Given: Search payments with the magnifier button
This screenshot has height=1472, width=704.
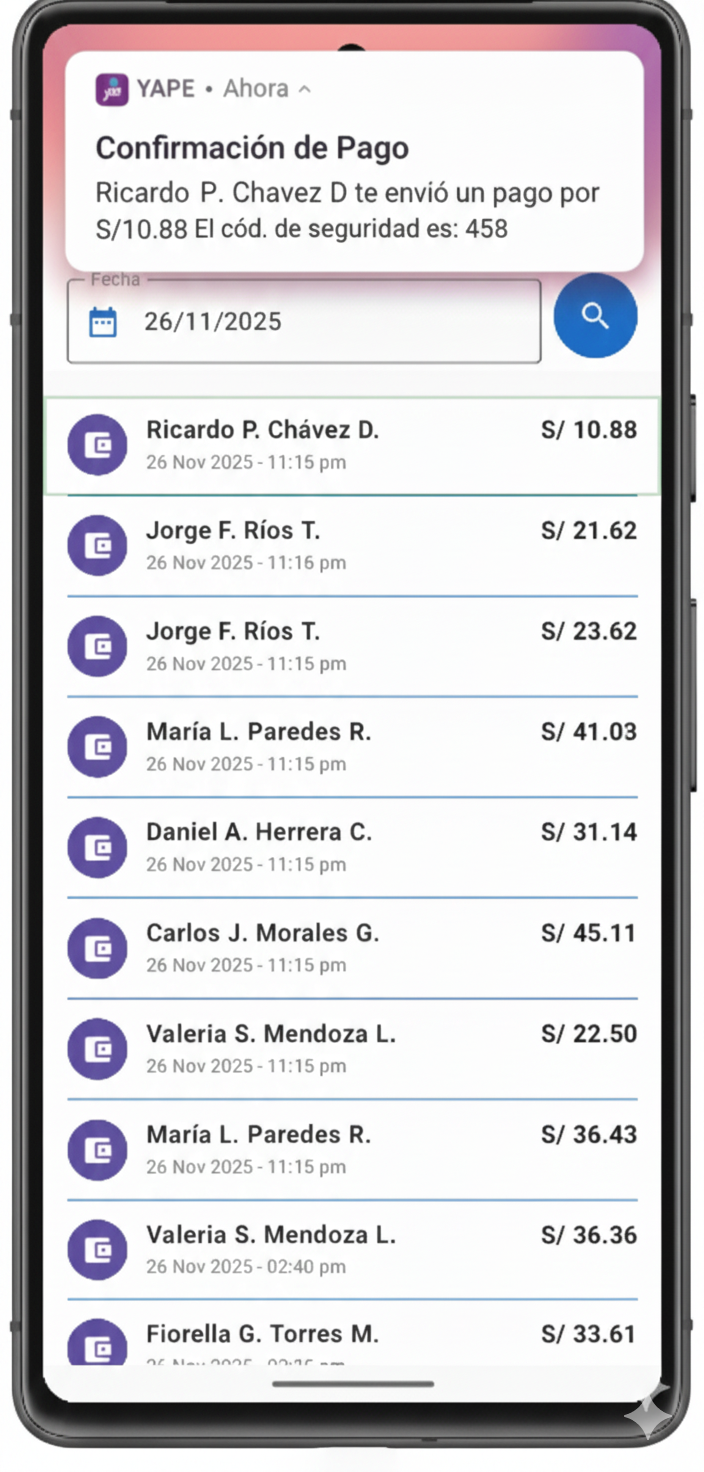Looking at the screenshot, I should (x=595, y=316).
